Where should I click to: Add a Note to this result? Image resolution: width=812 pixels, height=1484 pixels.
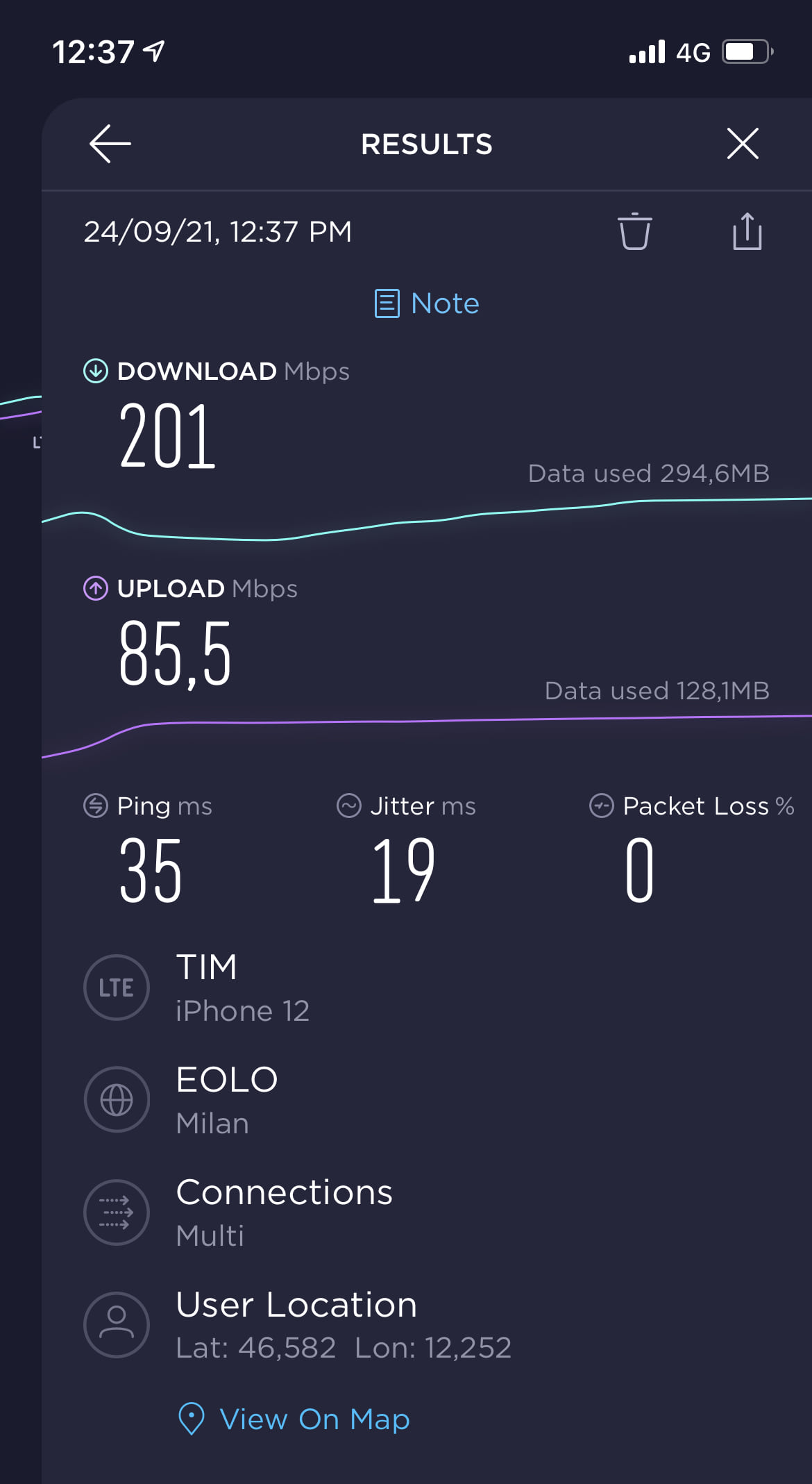click(427, 303)
